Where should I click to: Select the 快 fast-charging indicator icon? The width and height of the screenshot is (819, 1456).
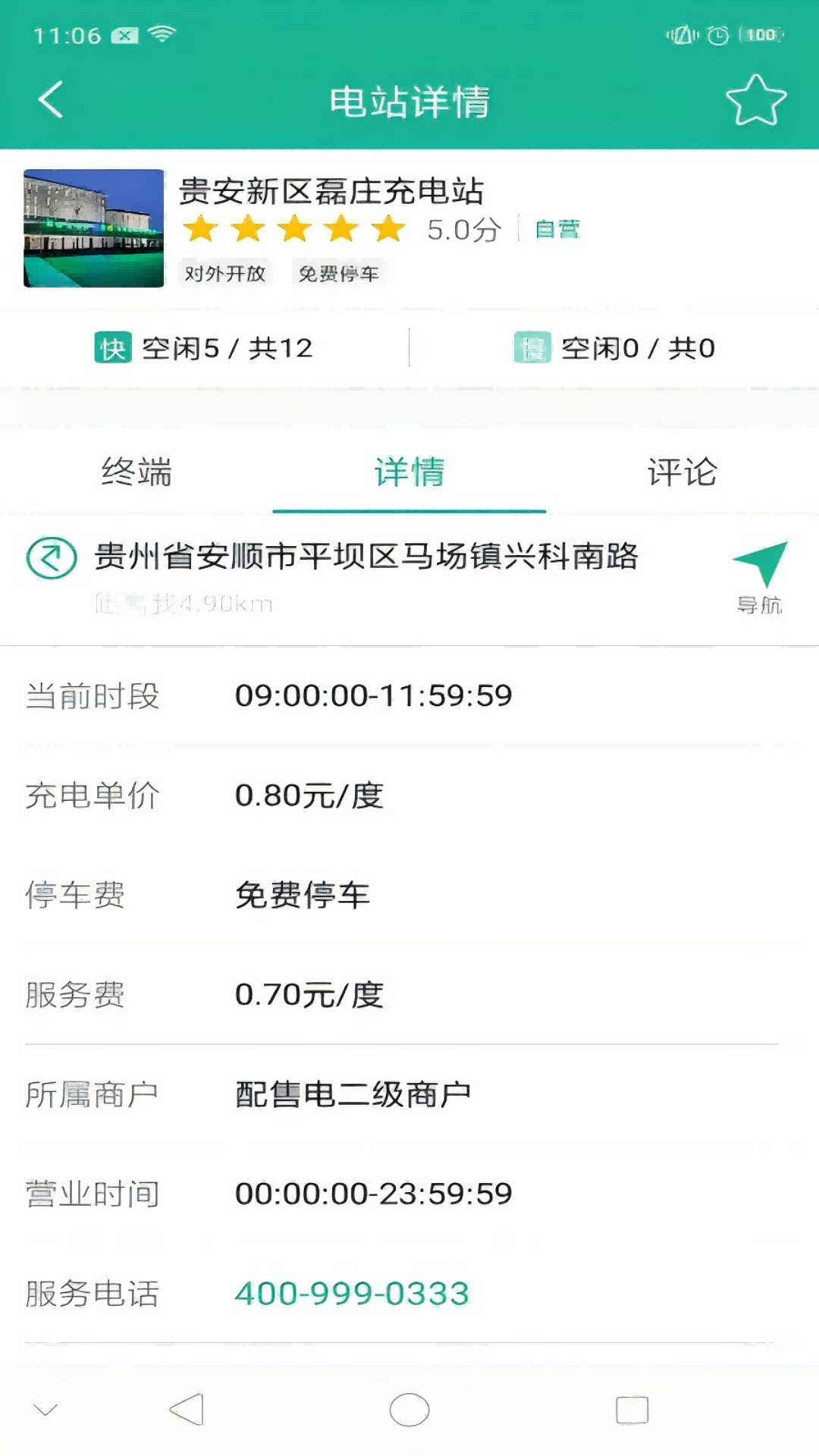[112, 348]
